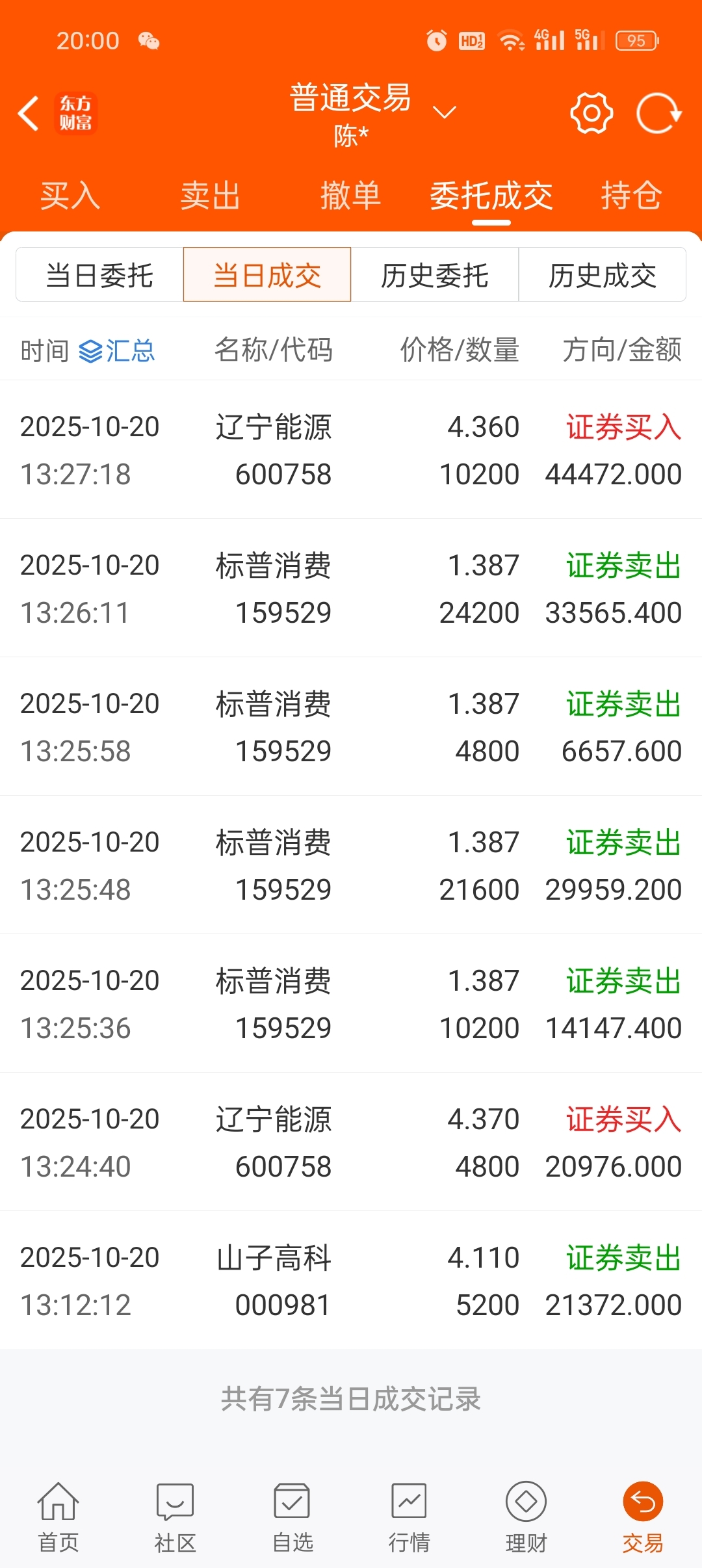This screenshot has width=702, height=1568.
Task: Switch to the 买入 tab
Action: [70, 196]
